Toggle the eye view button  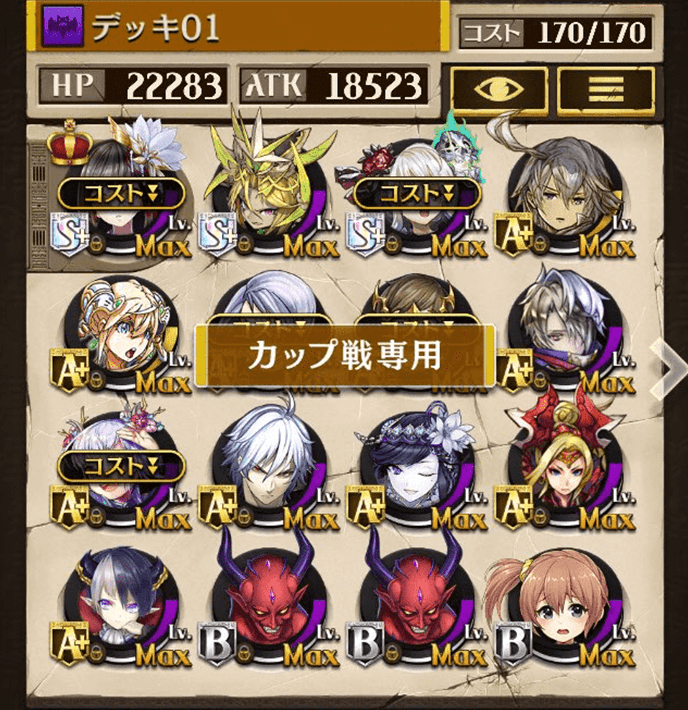[x=498, y=88]
